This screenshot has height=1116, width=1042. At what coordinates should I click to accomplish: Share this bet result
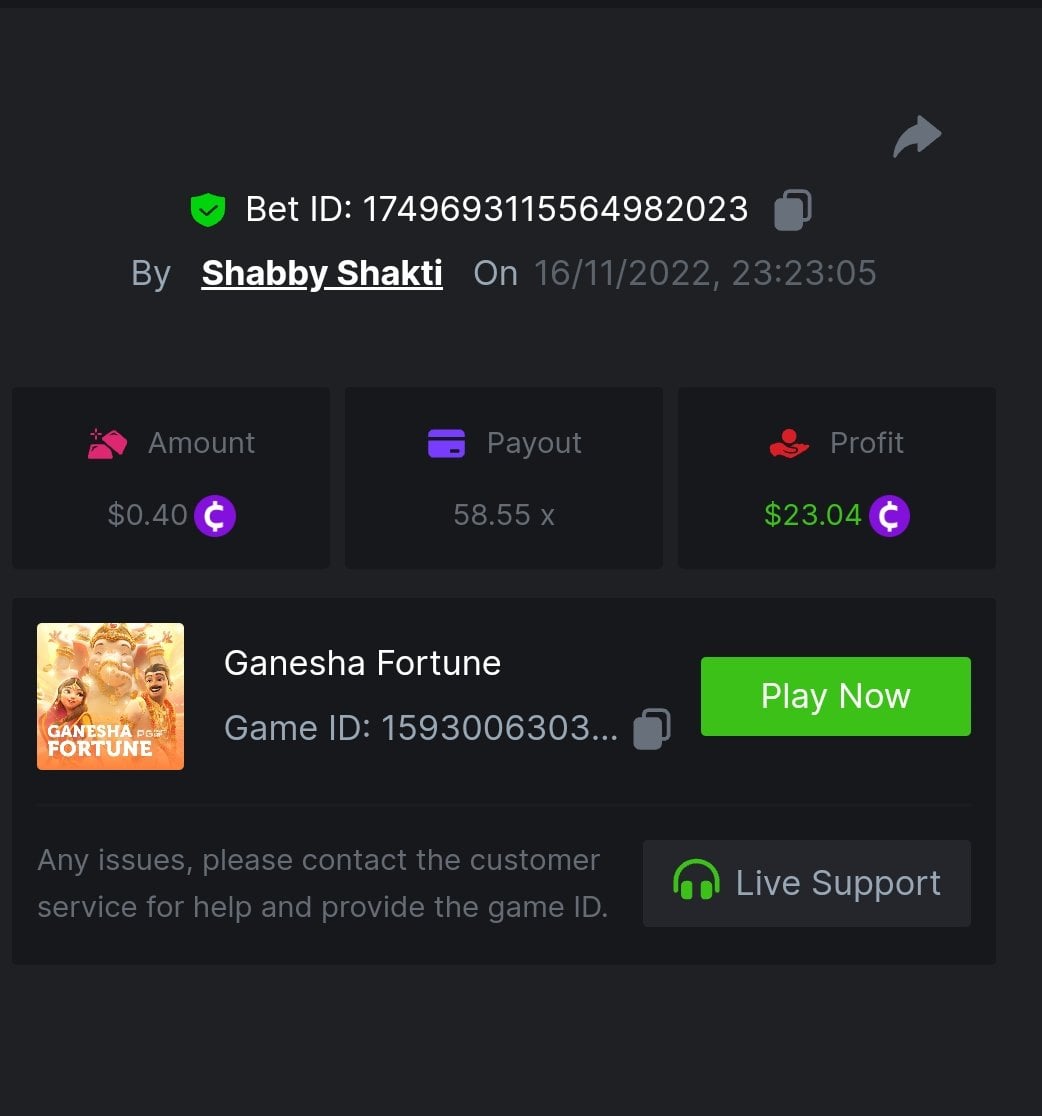917,137
